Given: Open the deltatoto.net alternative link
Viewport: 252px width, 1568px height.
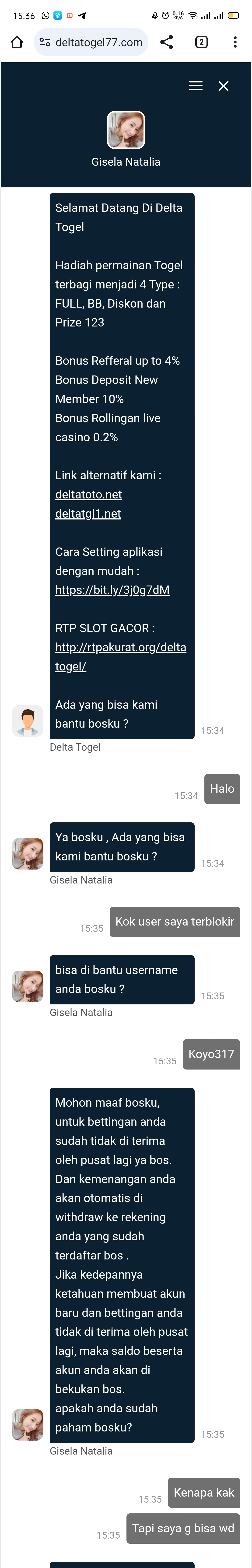Looking at the screenshot, I should 88,494.
